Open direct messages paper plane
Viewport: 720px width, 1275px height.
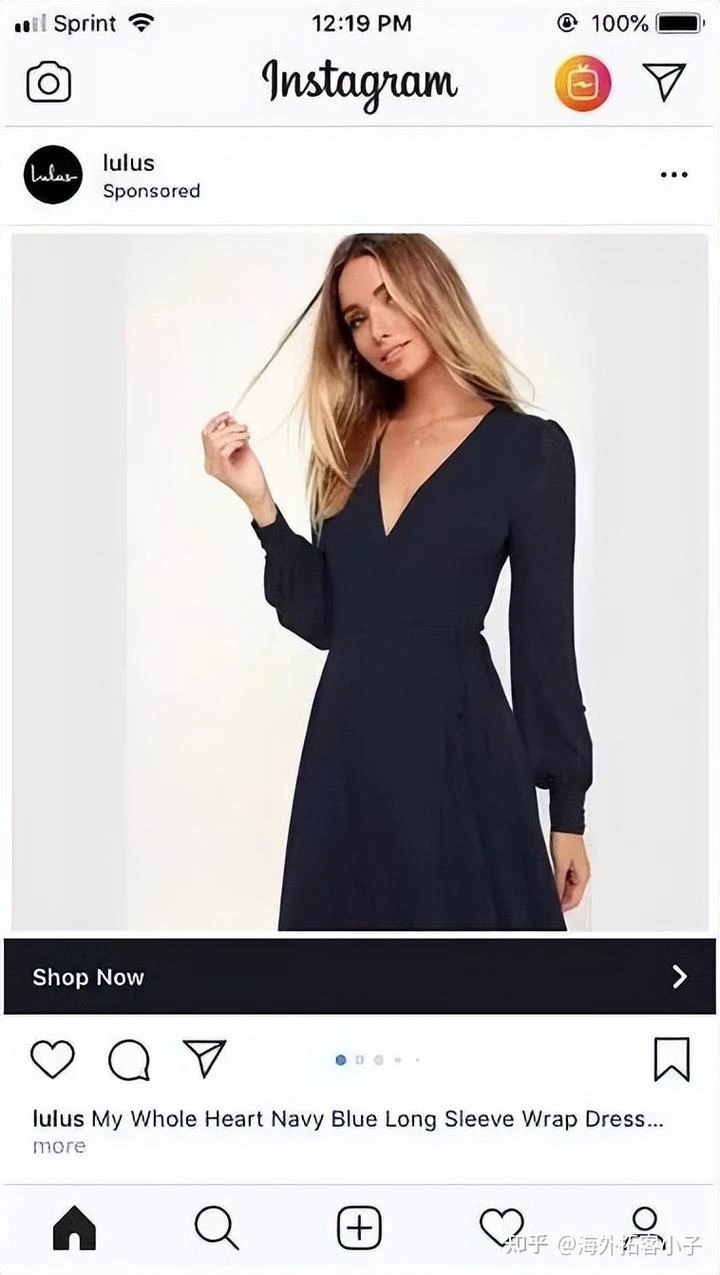point(664,81)
